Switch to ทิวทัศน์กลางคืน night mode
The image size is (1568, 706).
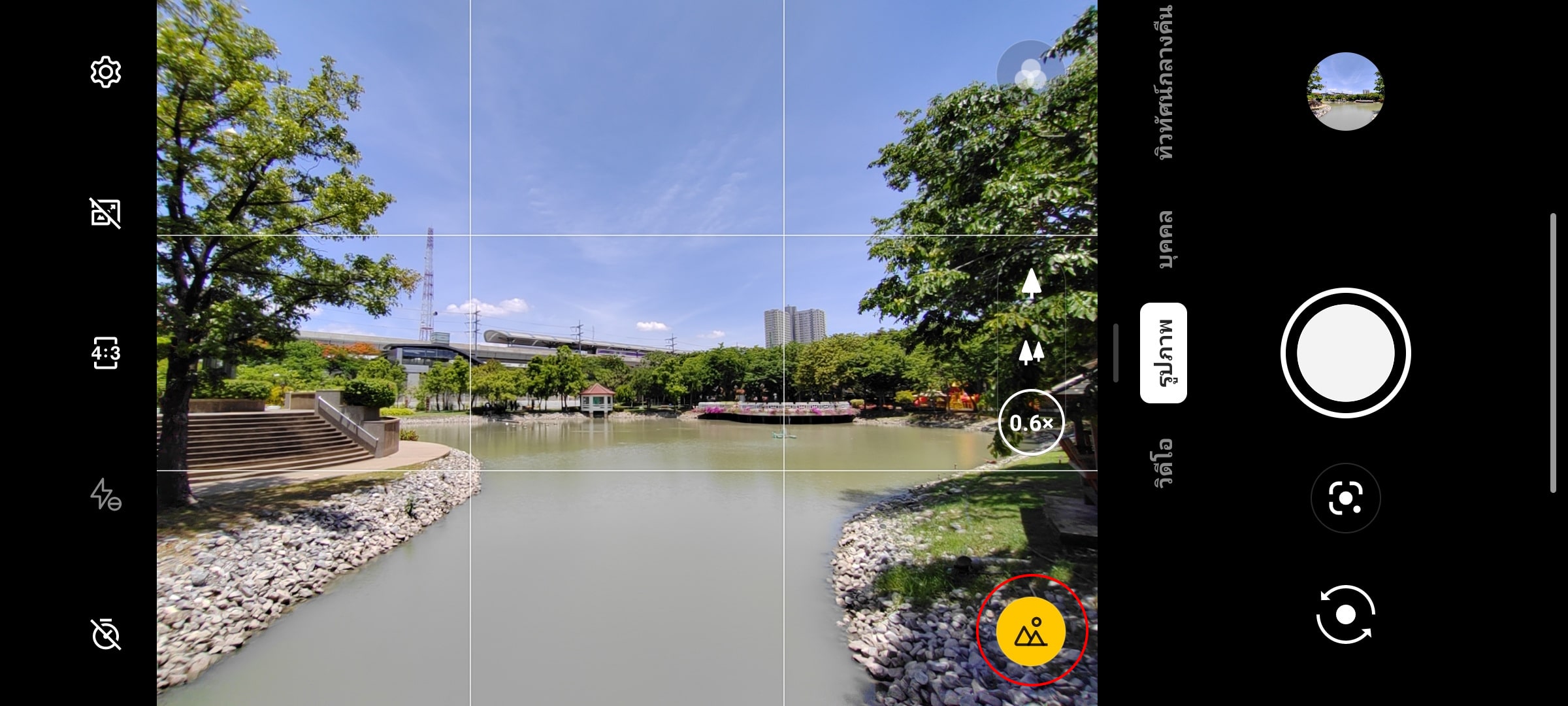click(x=1164, y=82)
